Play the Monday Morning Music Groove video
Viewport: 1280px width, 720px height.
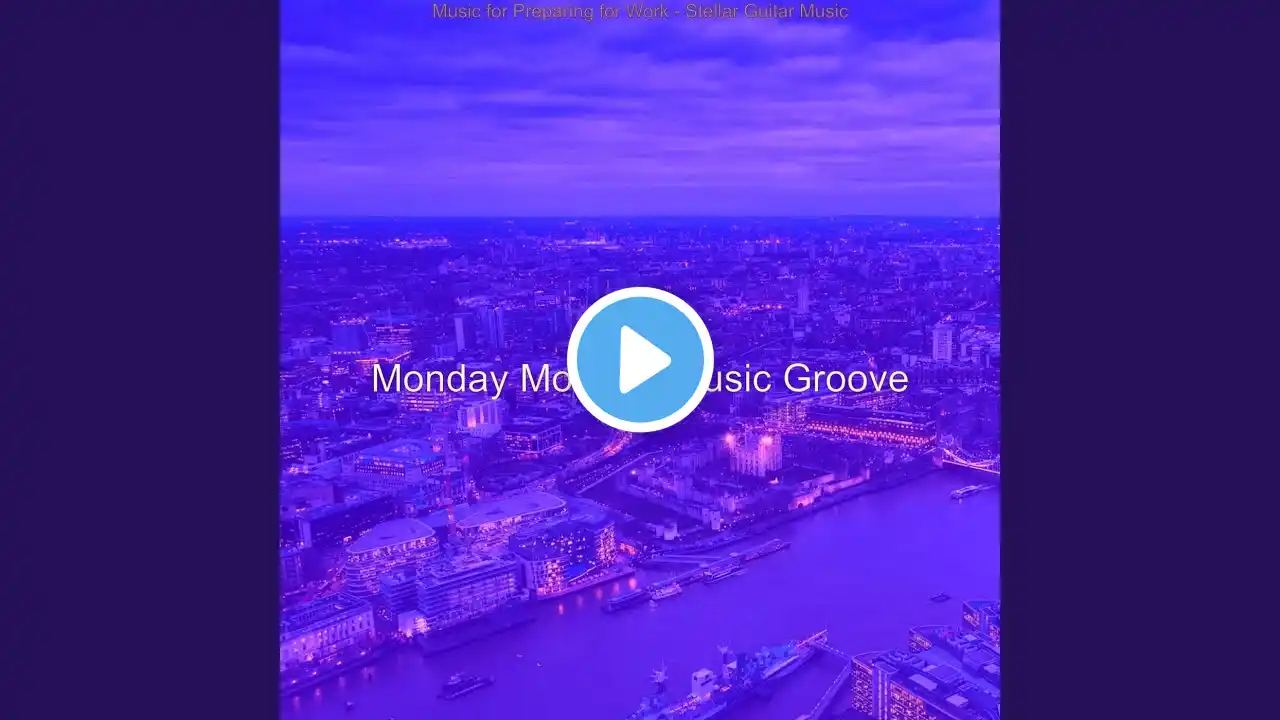(640, 359)
